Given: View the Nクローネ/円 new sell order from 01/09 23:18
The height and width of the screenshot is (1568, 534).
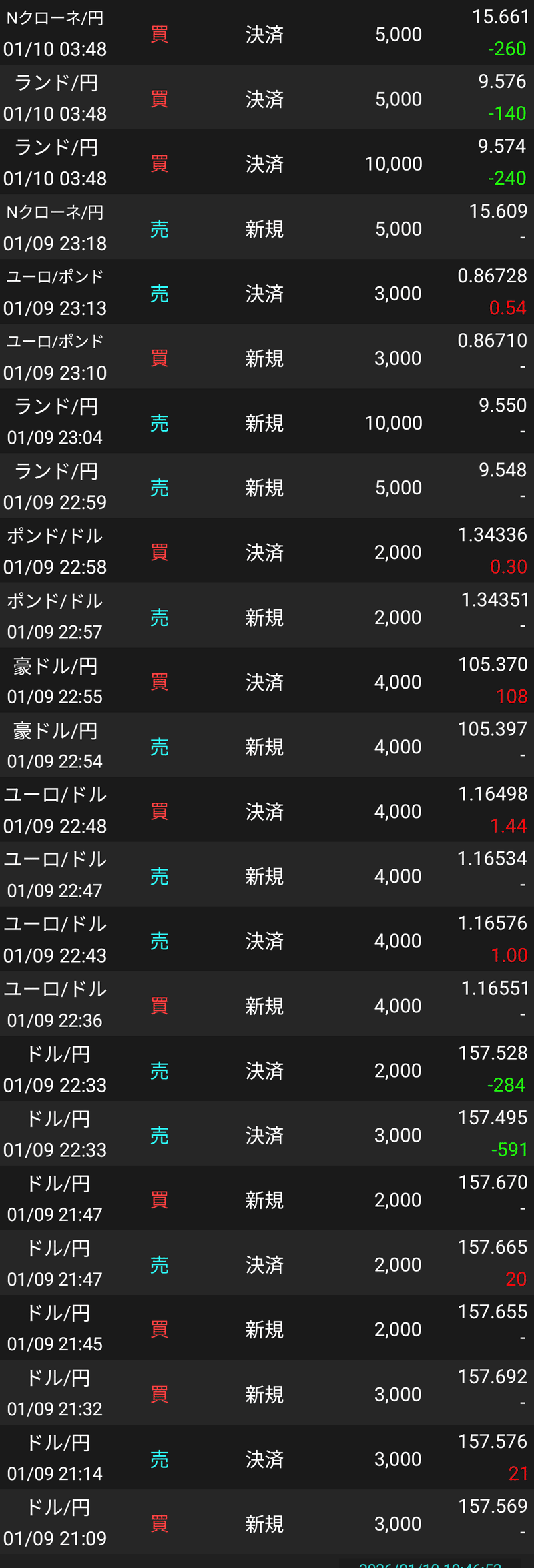Looking at the screenshot, I should (267, 228).
